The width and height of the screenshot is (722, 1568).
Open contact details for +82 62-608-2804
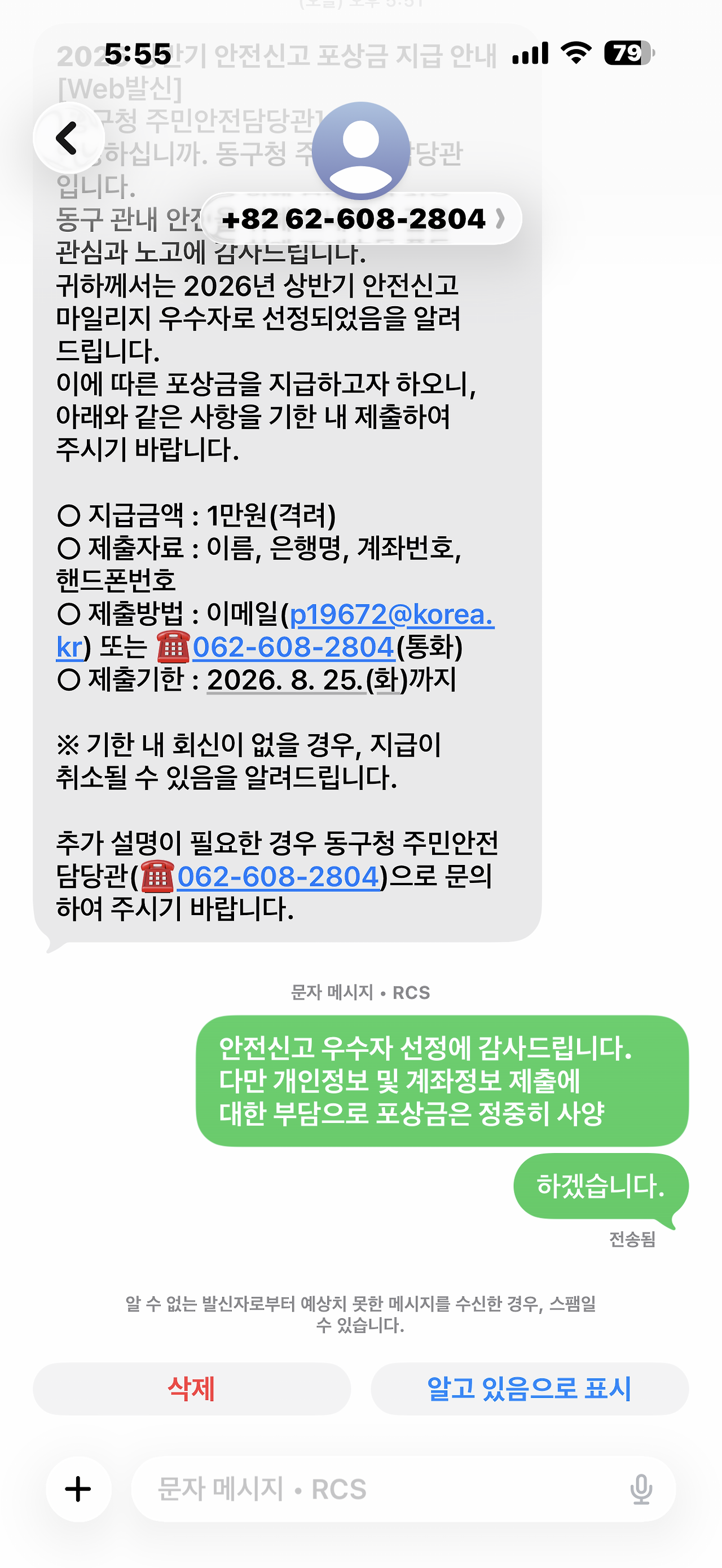click(x=362, y=219)
